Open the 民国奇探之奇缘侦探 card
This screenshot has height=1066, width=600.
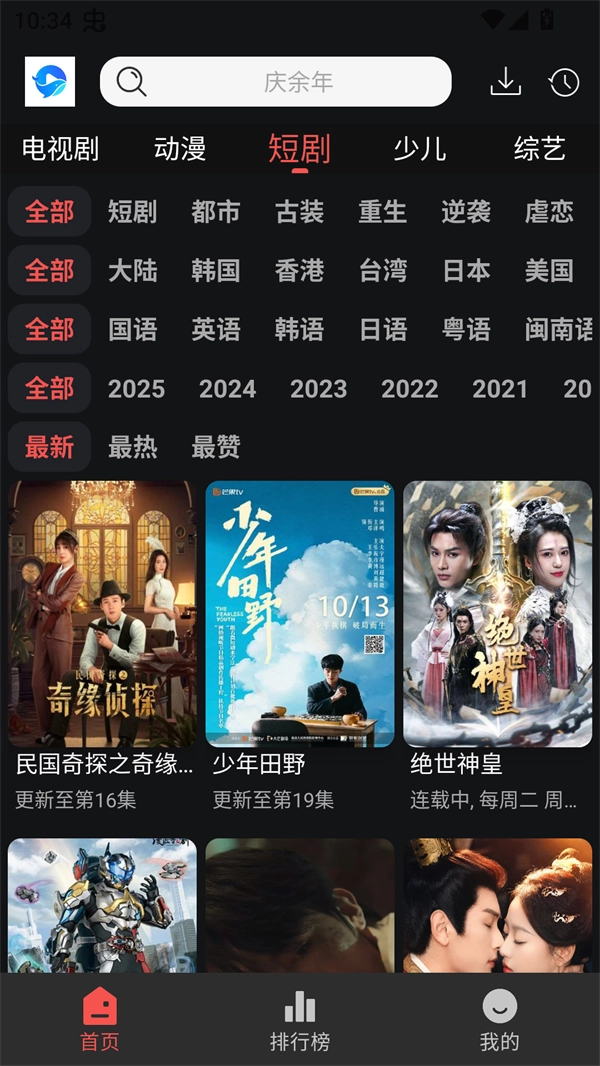[x=103, y=614]
